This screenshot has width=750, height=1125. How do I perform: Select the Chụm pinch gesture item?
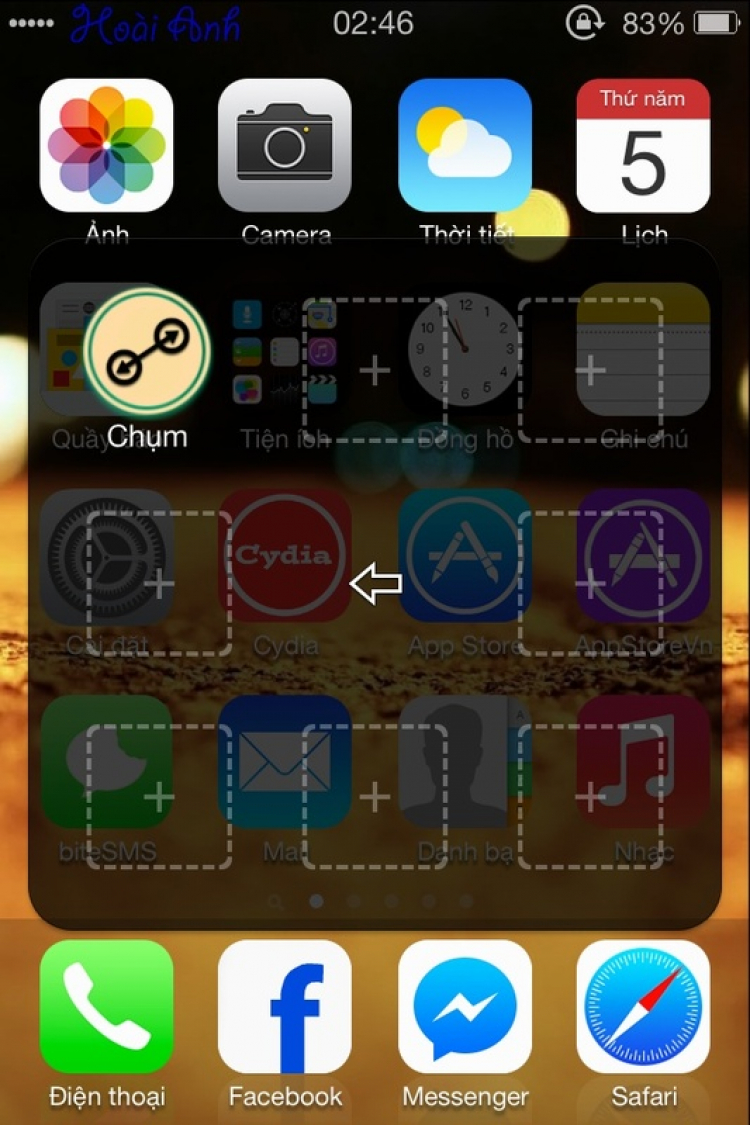(147, 352)
